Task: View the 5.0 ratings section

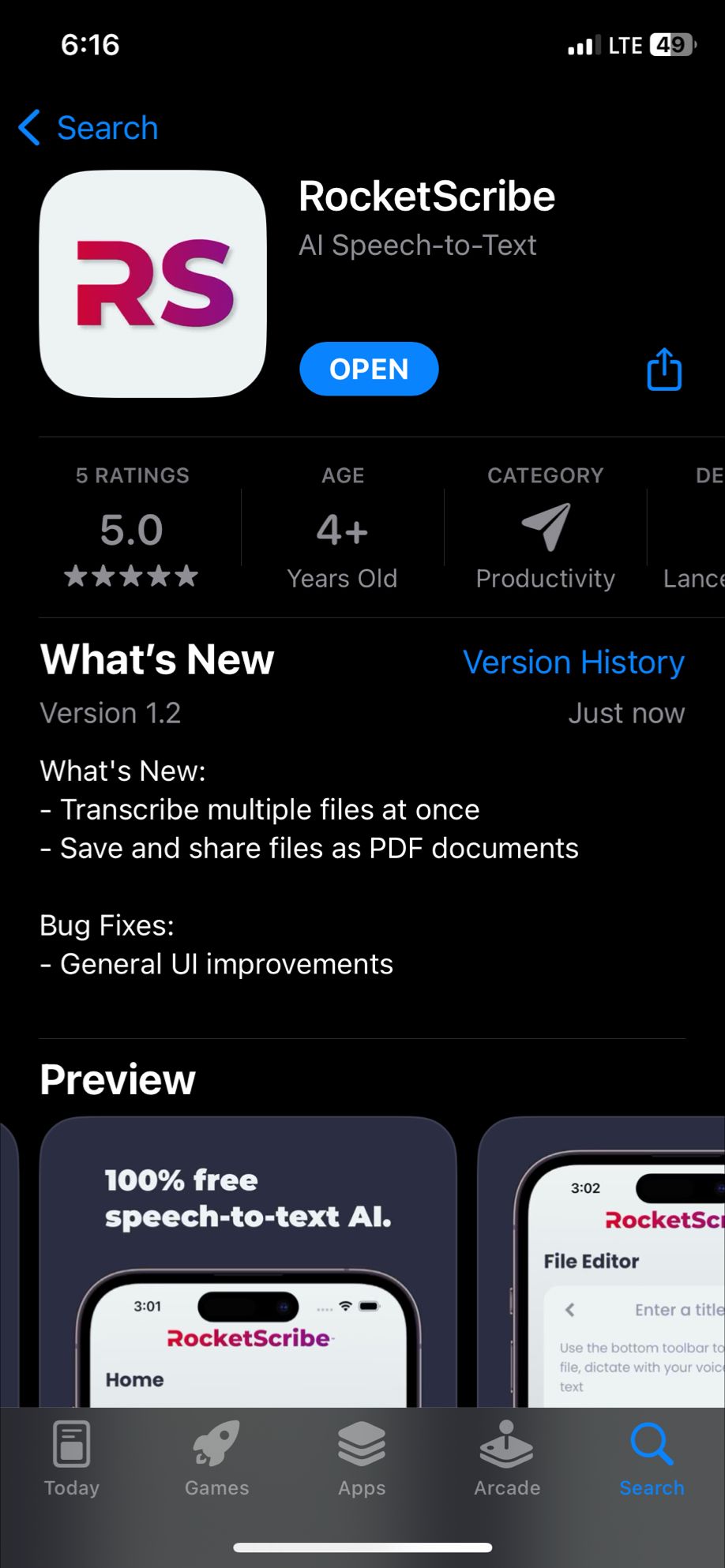Action: (132, 529)
